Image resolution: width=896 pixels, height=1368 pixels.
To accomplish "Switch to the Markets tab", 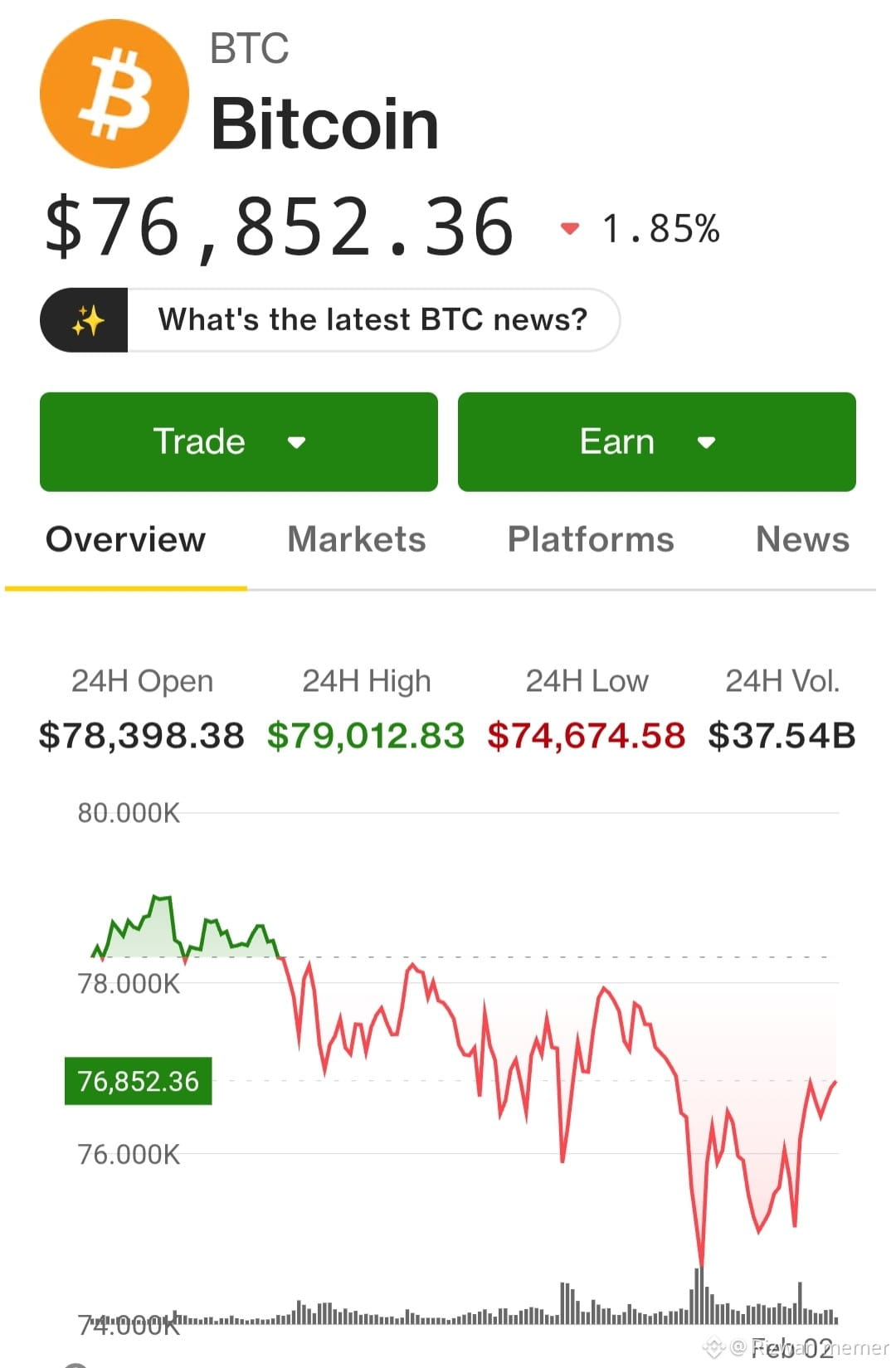I will [x=357, y=540].
